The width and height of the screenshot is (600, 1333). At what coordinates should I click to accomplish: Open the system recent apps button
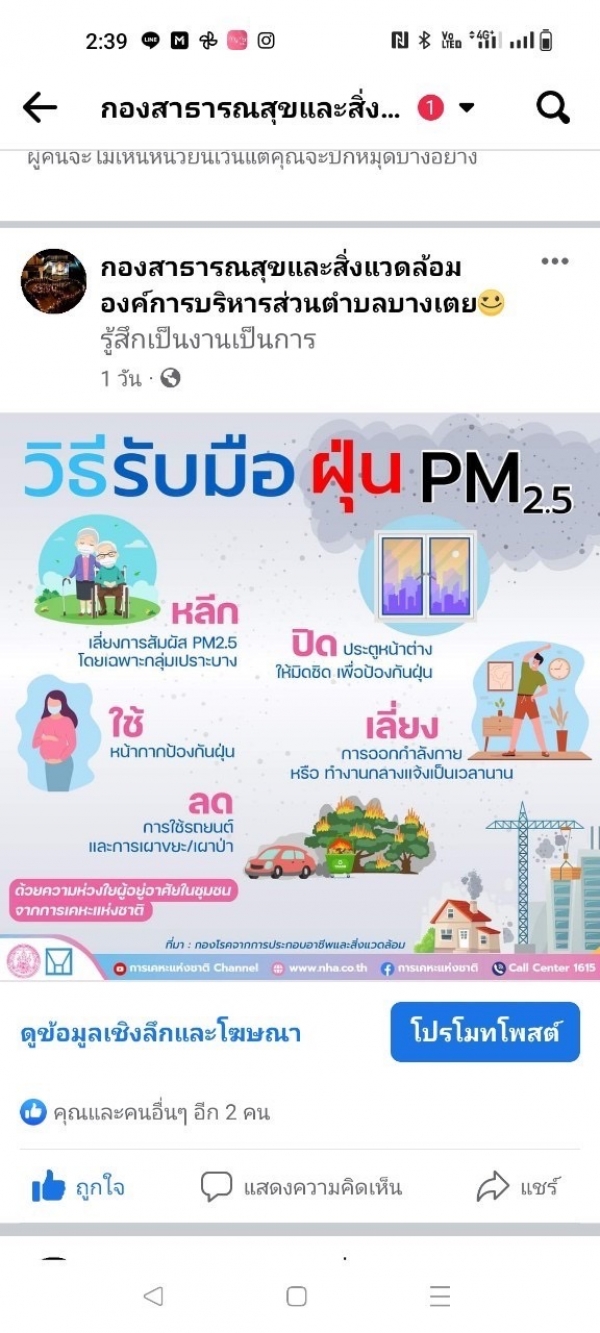coord(440,1296)
